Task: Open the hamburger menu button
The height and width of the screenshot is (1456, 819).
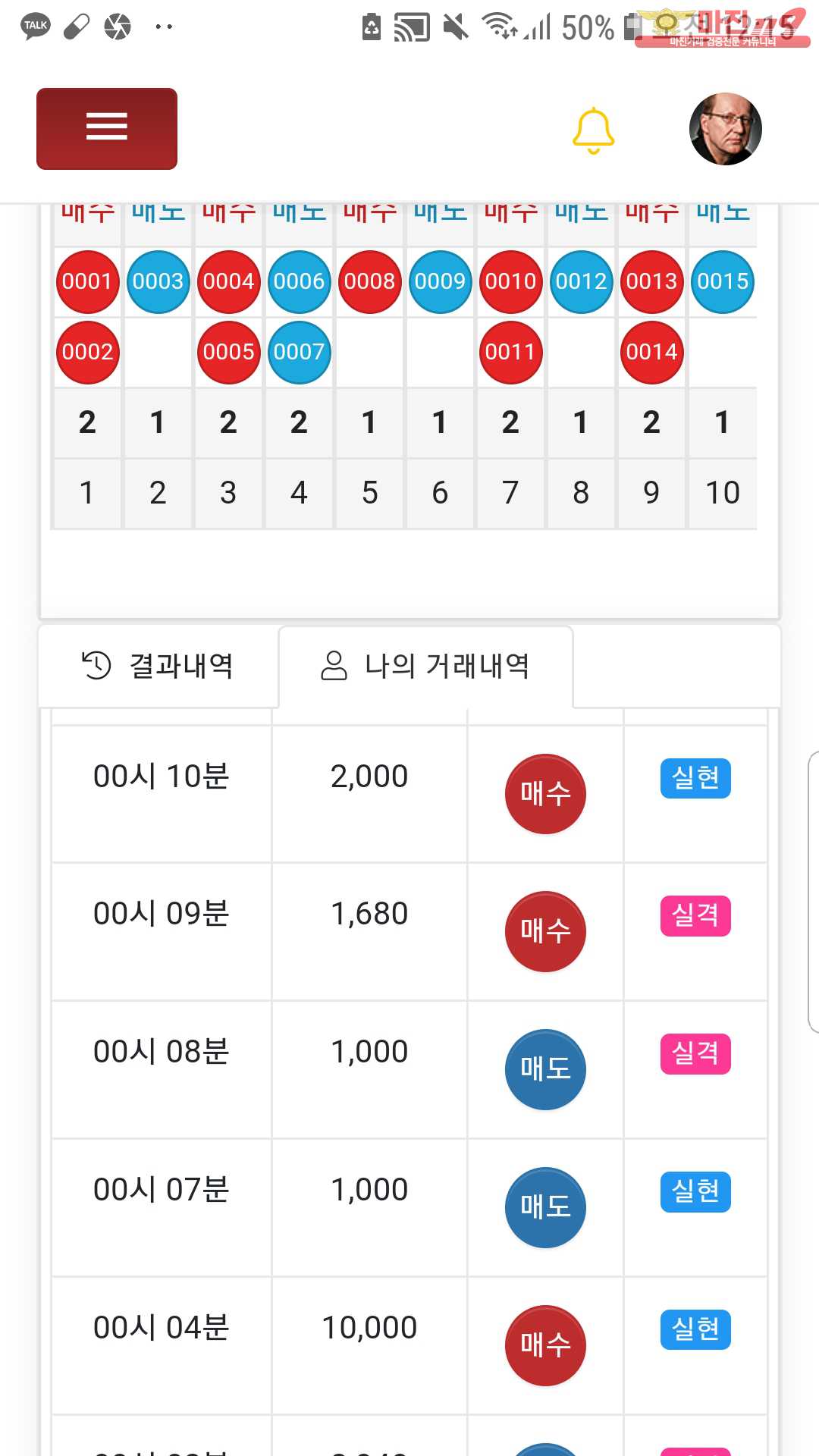Action: click(107, 128)
